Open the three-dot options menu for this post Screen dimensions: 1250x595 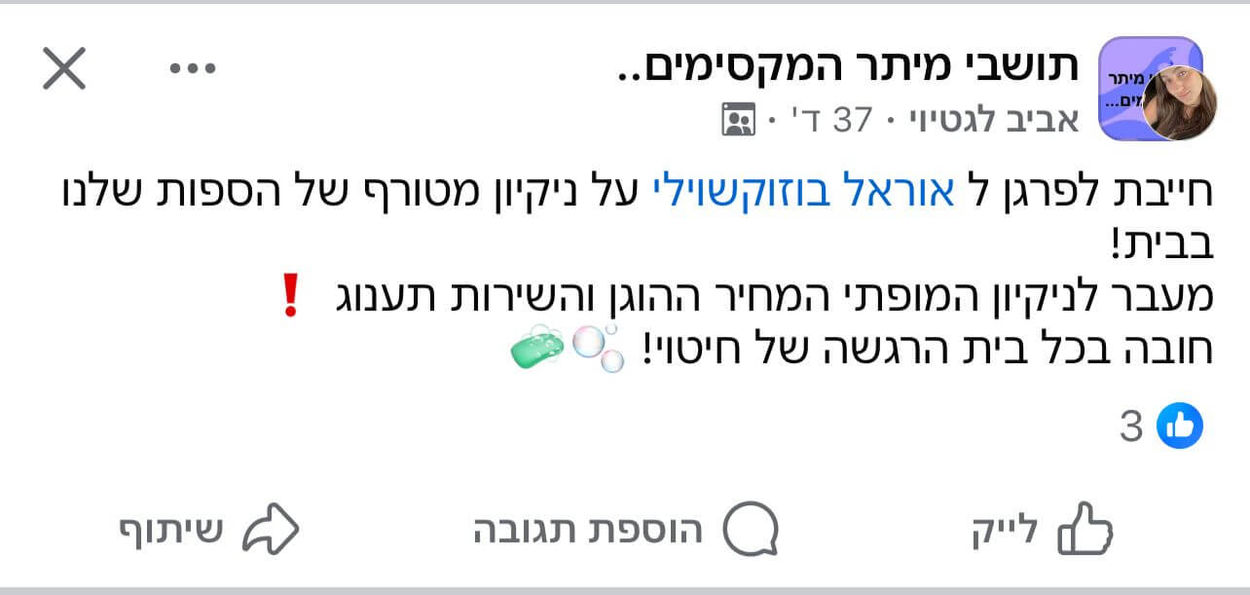[193, 68]
